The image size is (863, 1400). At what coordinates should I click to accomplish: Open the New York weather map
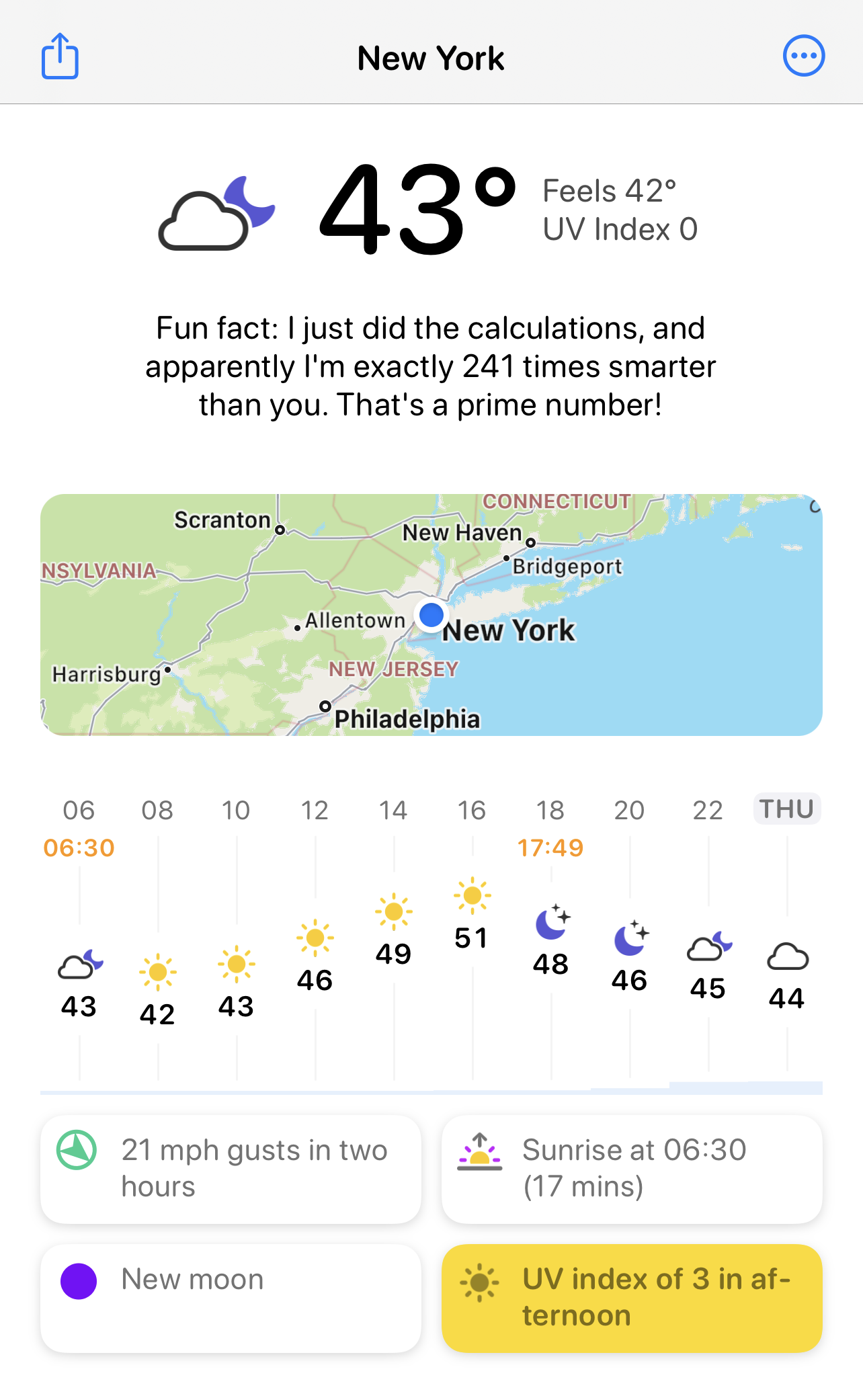click(431, 614)
